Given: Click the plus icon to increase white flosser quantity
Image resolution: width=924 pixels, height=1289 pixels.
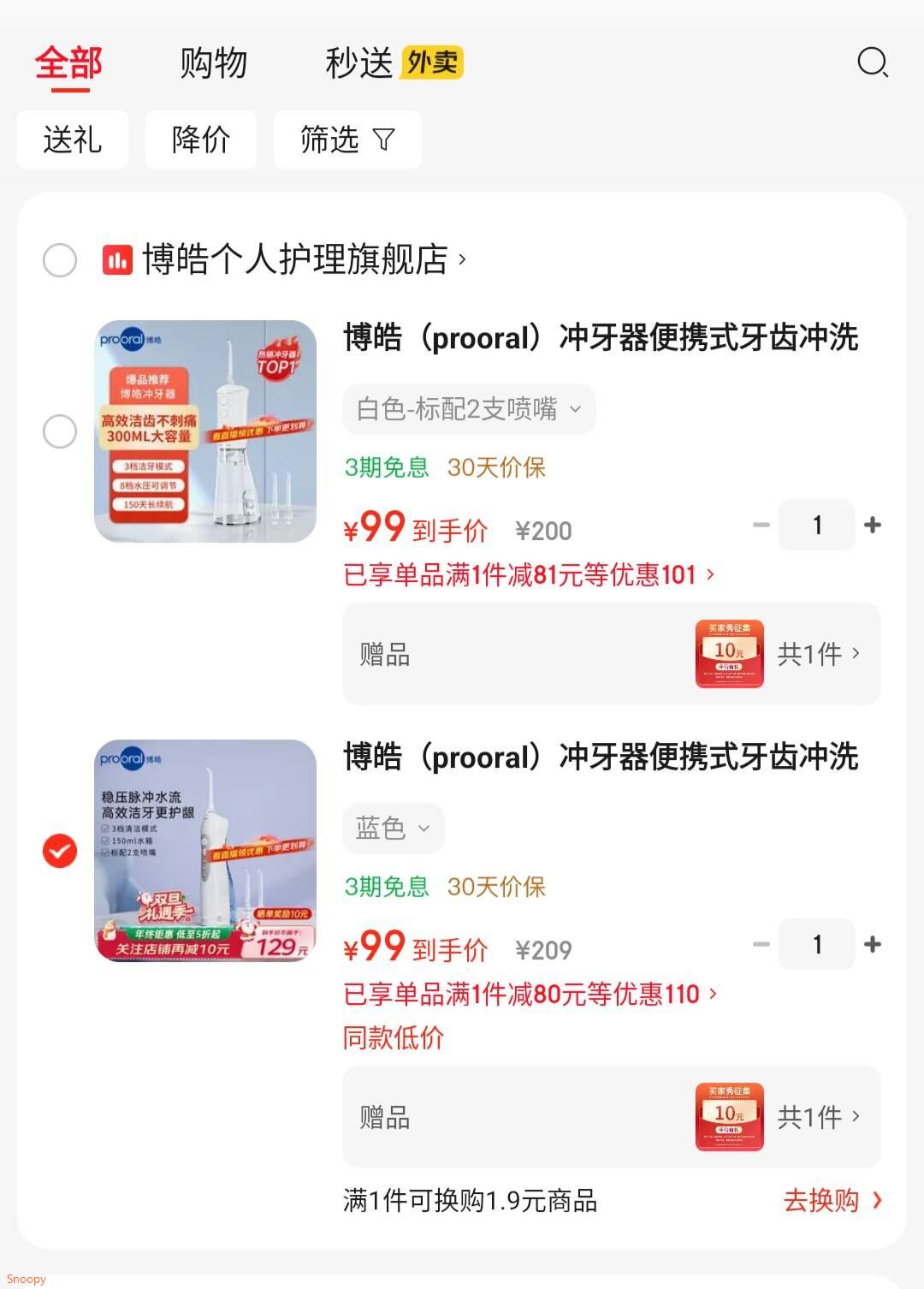Looking at the screenshot, I should pyautogui.click(x=872, y=525).
